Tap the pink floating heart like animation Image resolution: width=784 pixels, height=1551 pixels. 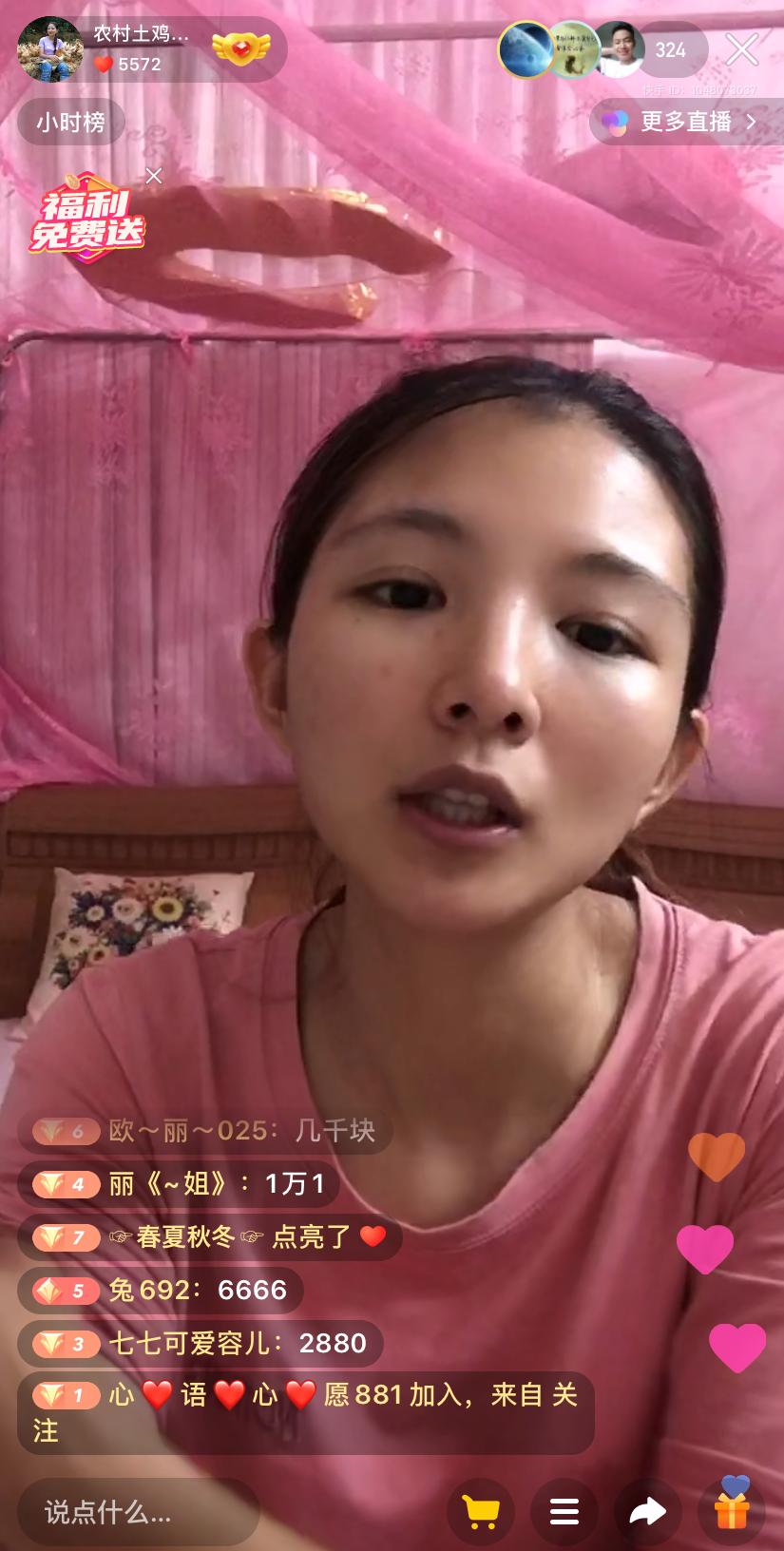tap(703, 1247)
